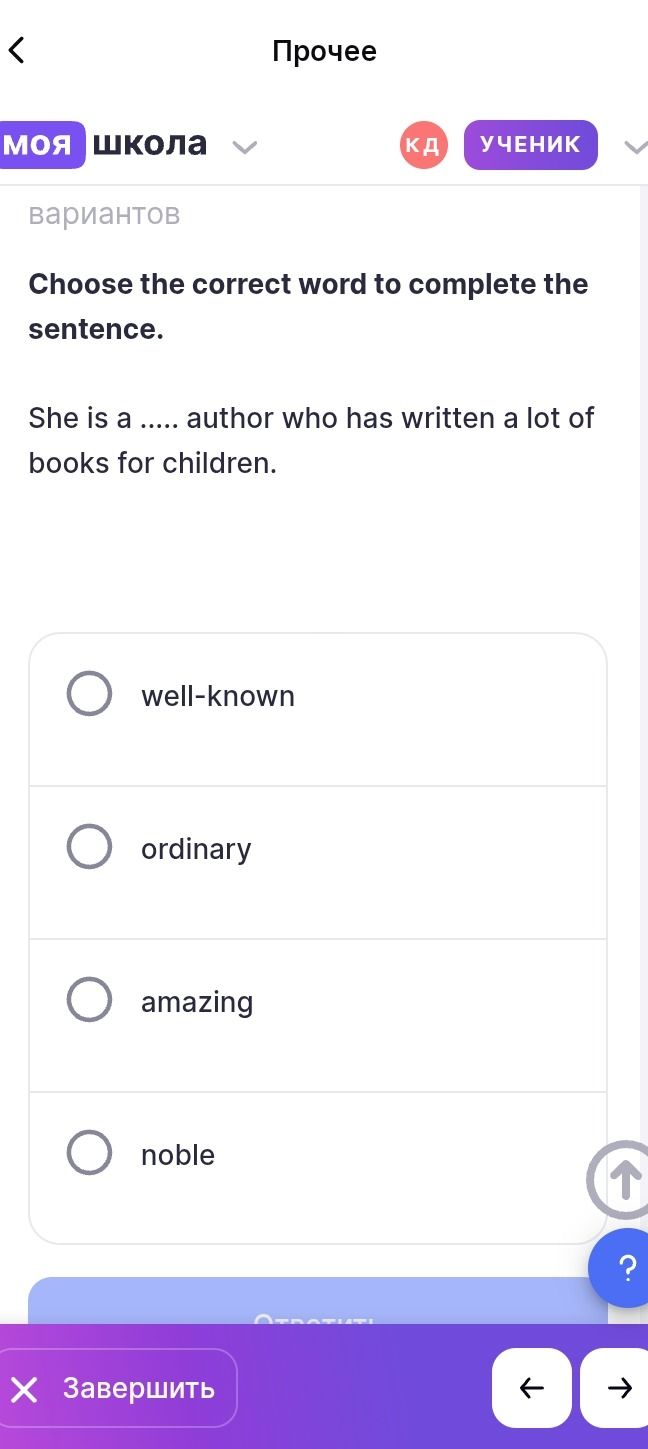Tap the Ученик role button
Viewport: 648px width, 1449px height.
pyautogui.click(x=530, y=145)
